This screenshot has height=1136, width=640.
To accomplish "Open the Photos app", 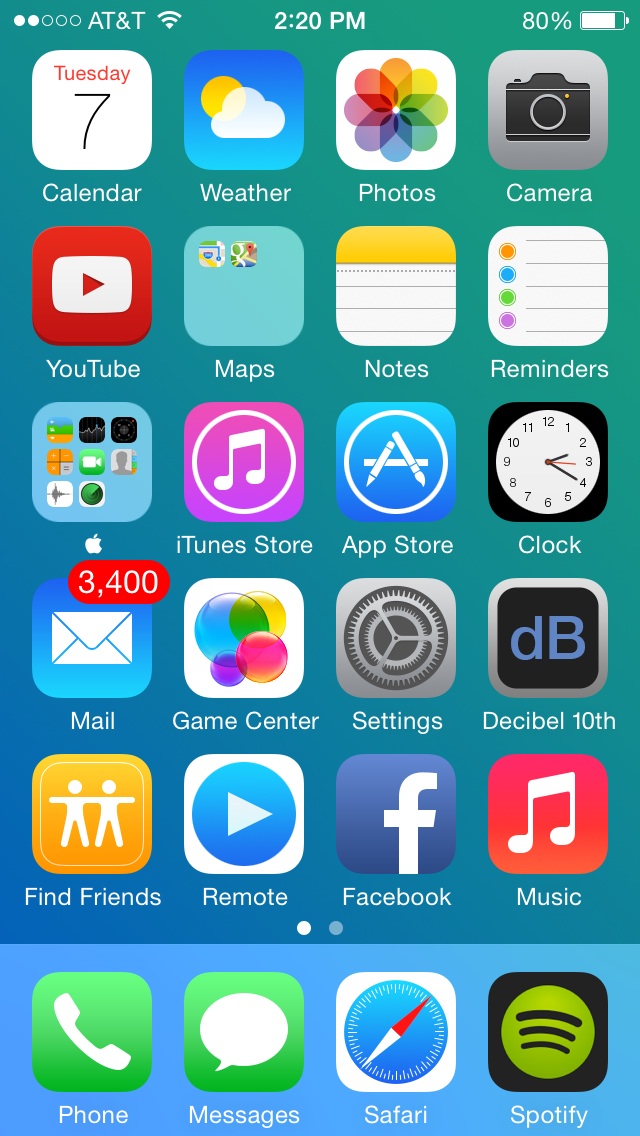I will tap(396, 110).
